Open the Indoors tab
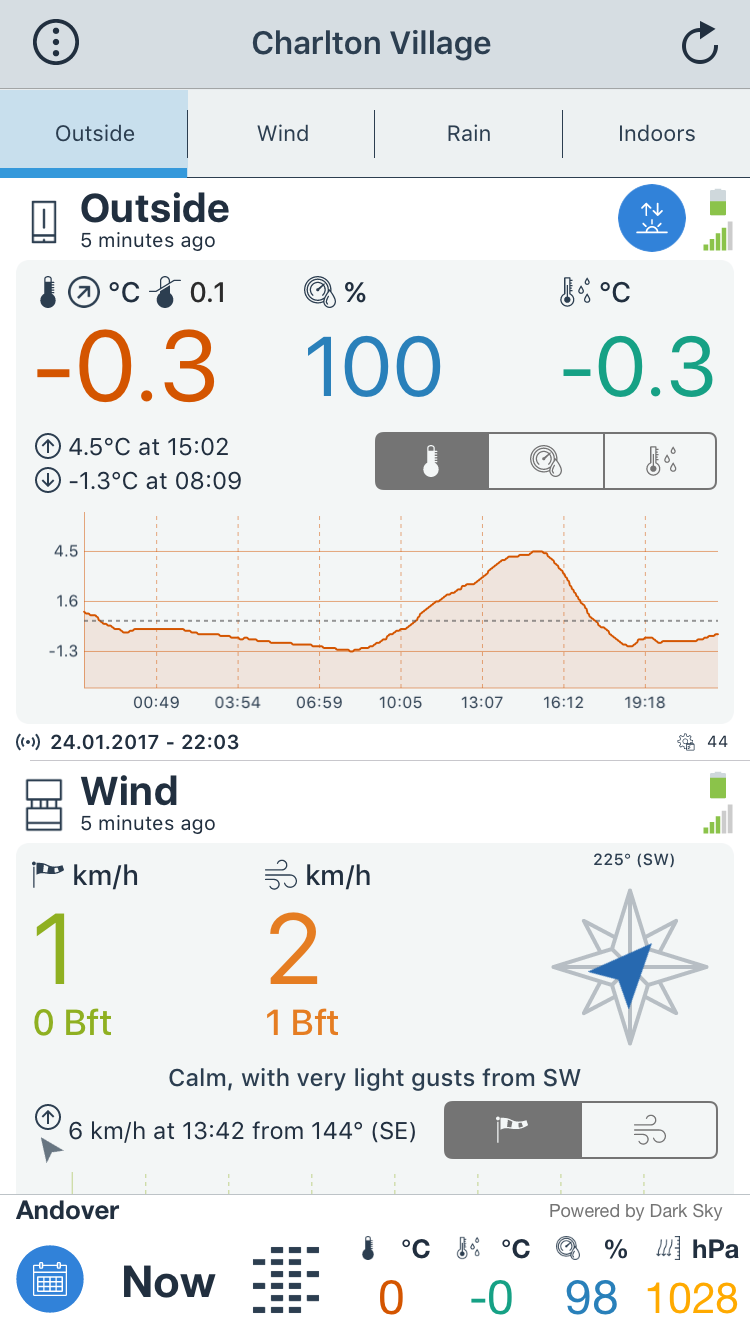Viewport: 750px width, 1334px height. pos(656,134)
